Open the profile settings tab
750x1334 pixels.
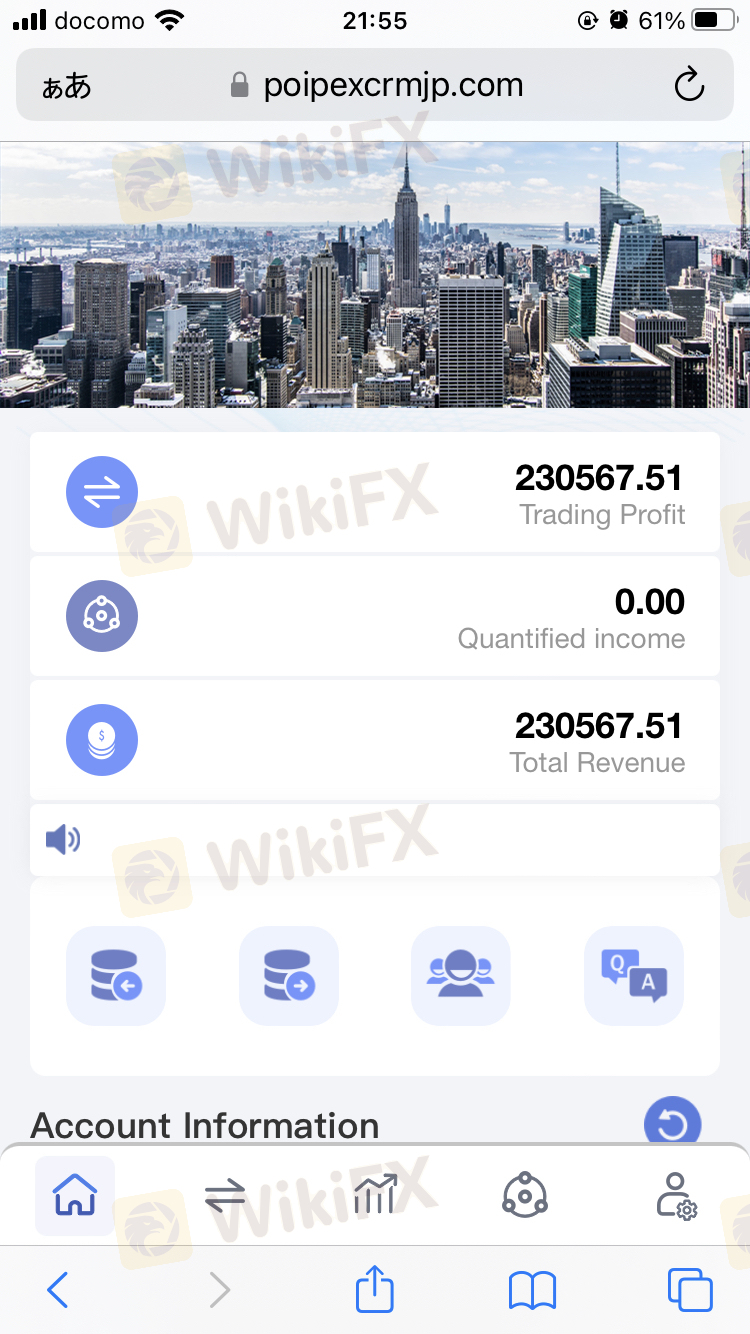(677, 1195)
